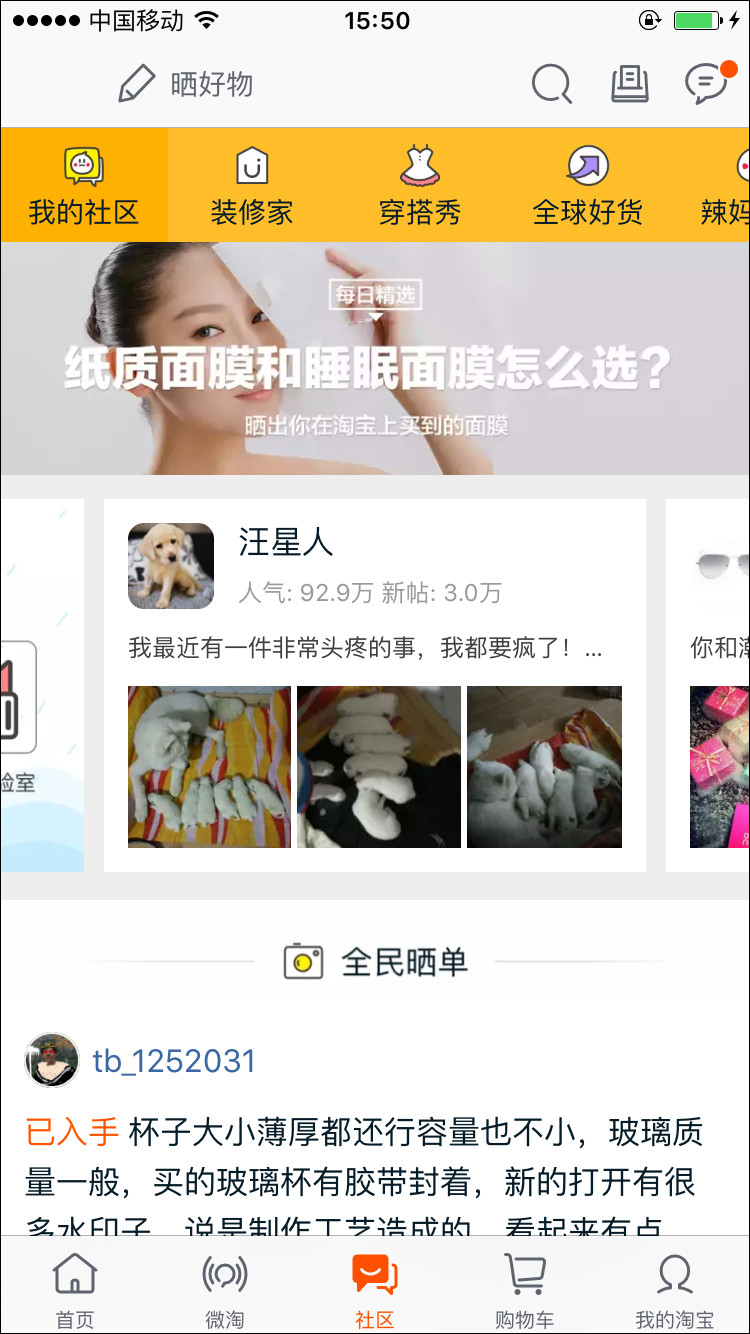Open the posts list icon in top bar
750x1334 pixels.
(629, 84)
